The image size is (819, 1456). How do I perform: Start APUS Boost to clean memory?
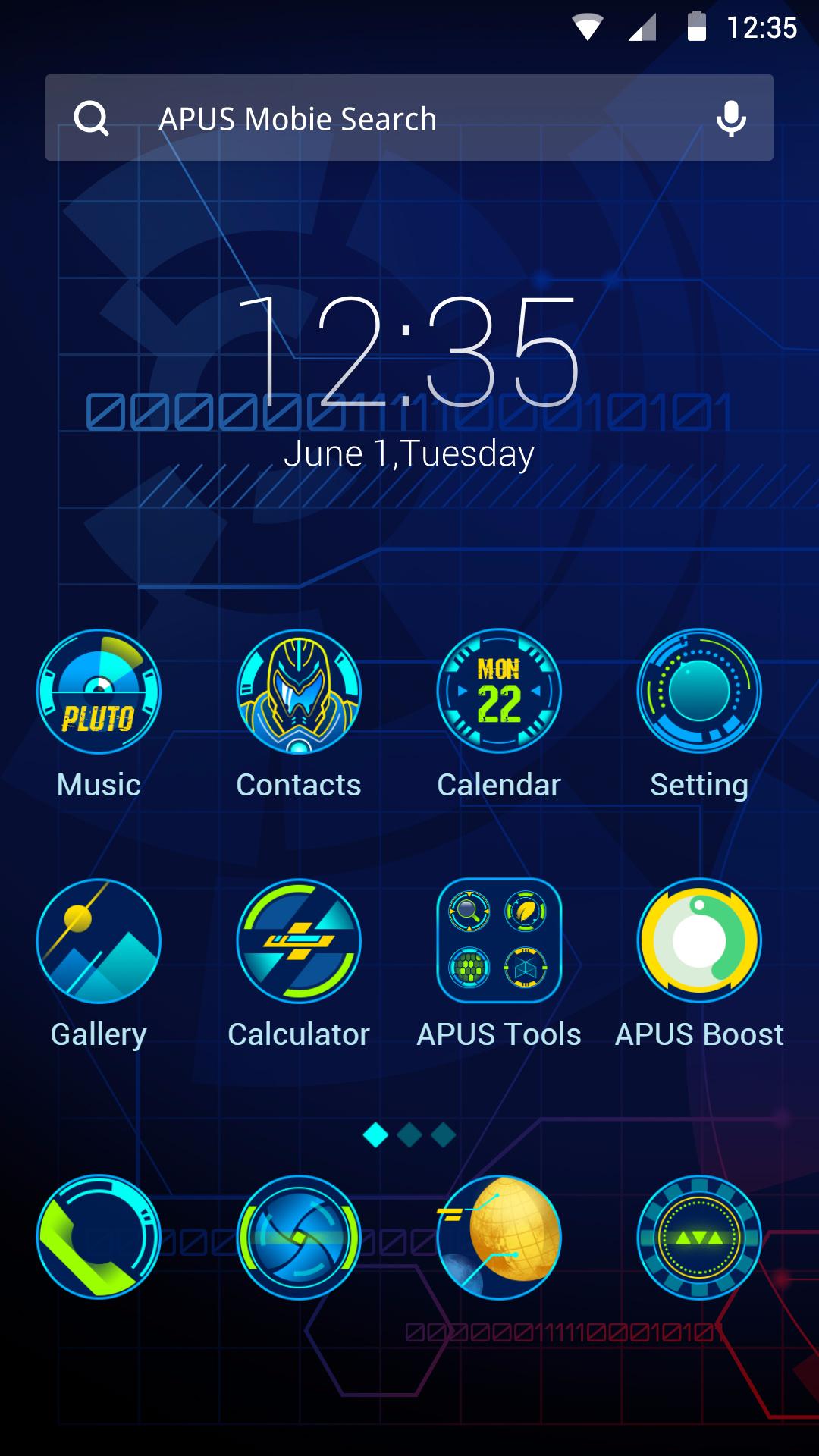point(698,940)
